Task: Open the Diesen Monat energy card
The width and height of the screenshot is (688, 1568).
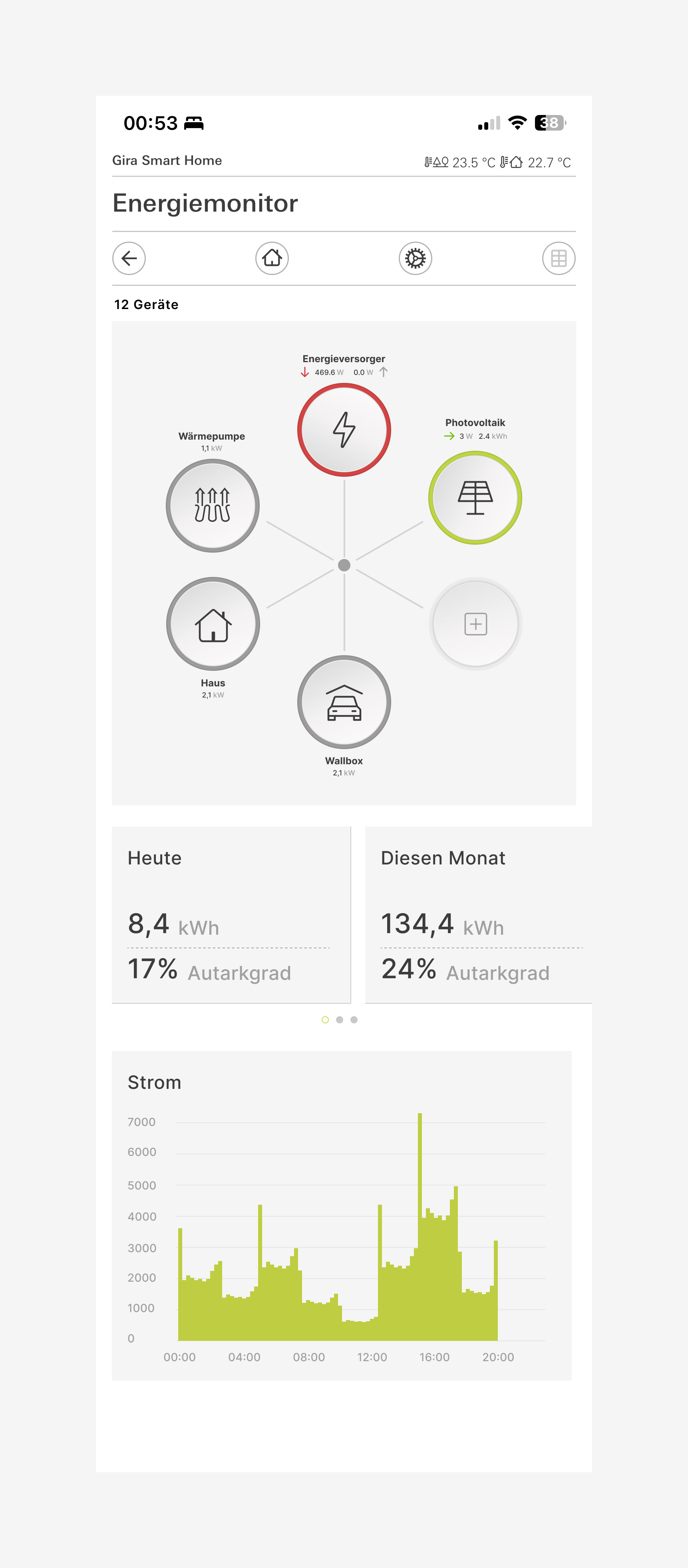Action: click(x=479, y=914)
